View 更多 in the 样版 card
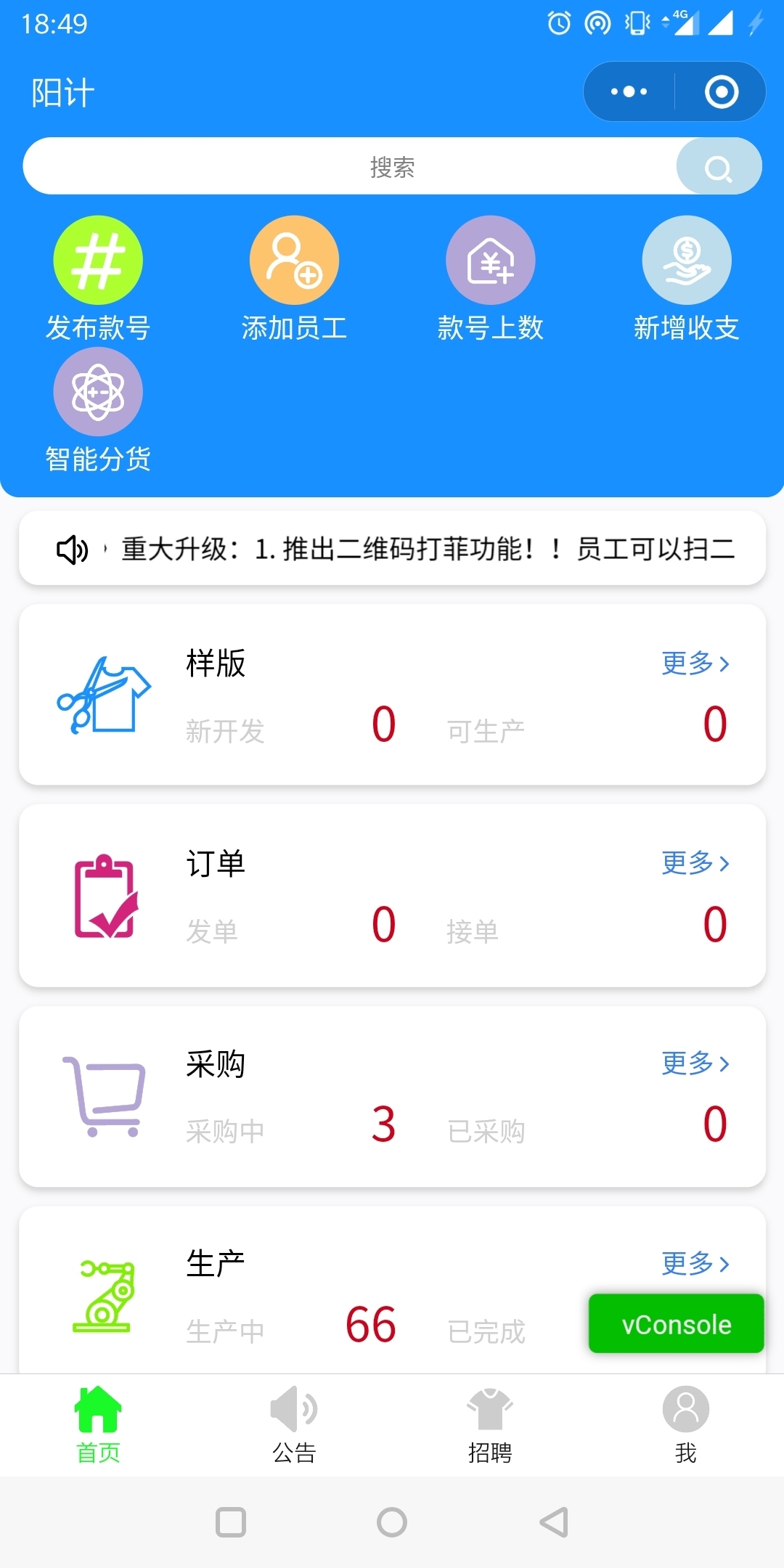Image resolution: width=784 pixels, height=1568 pixels. click(695, 663)
